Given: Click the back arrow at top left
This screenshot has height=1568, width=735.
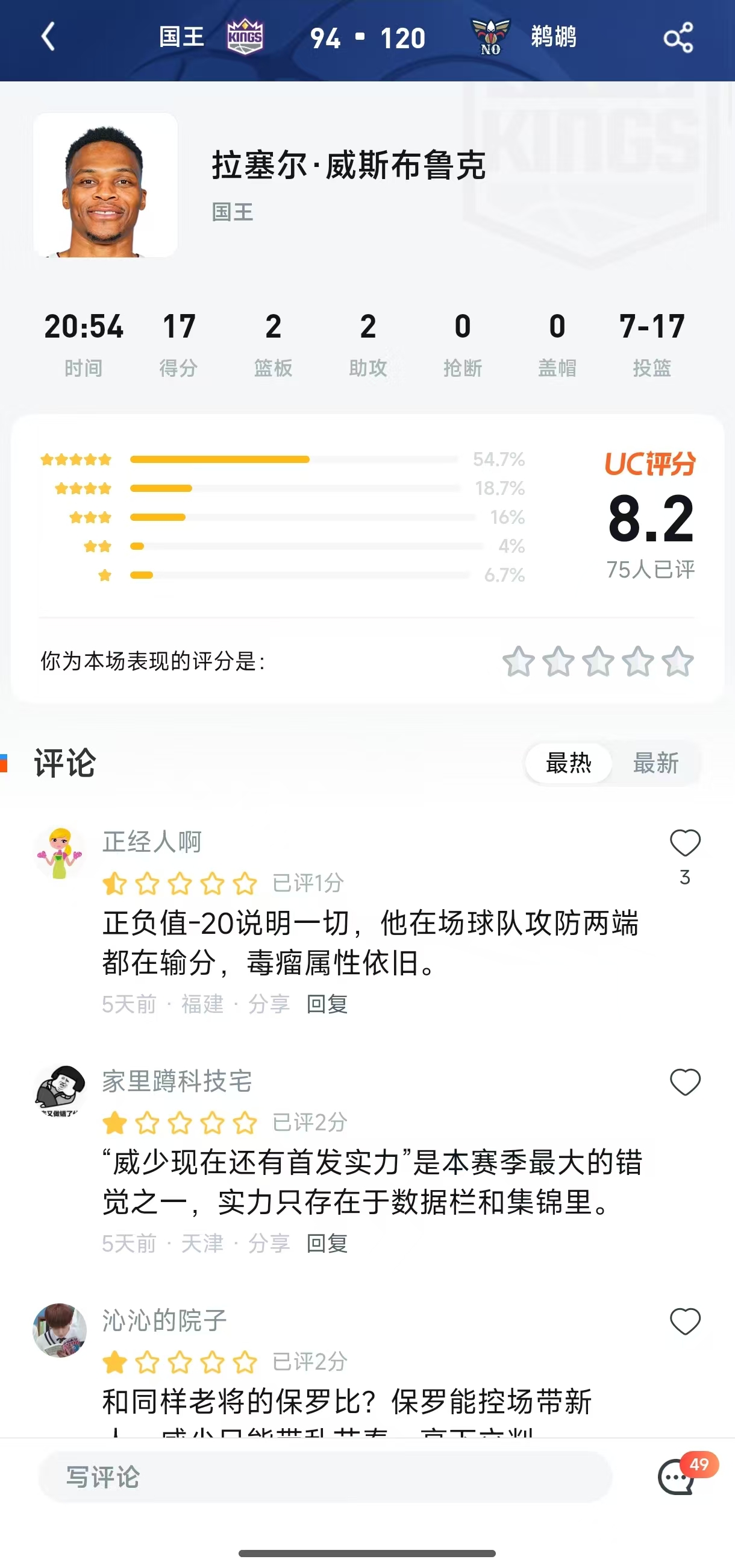Looking at the screenshot, I should [x=49, y=38].
